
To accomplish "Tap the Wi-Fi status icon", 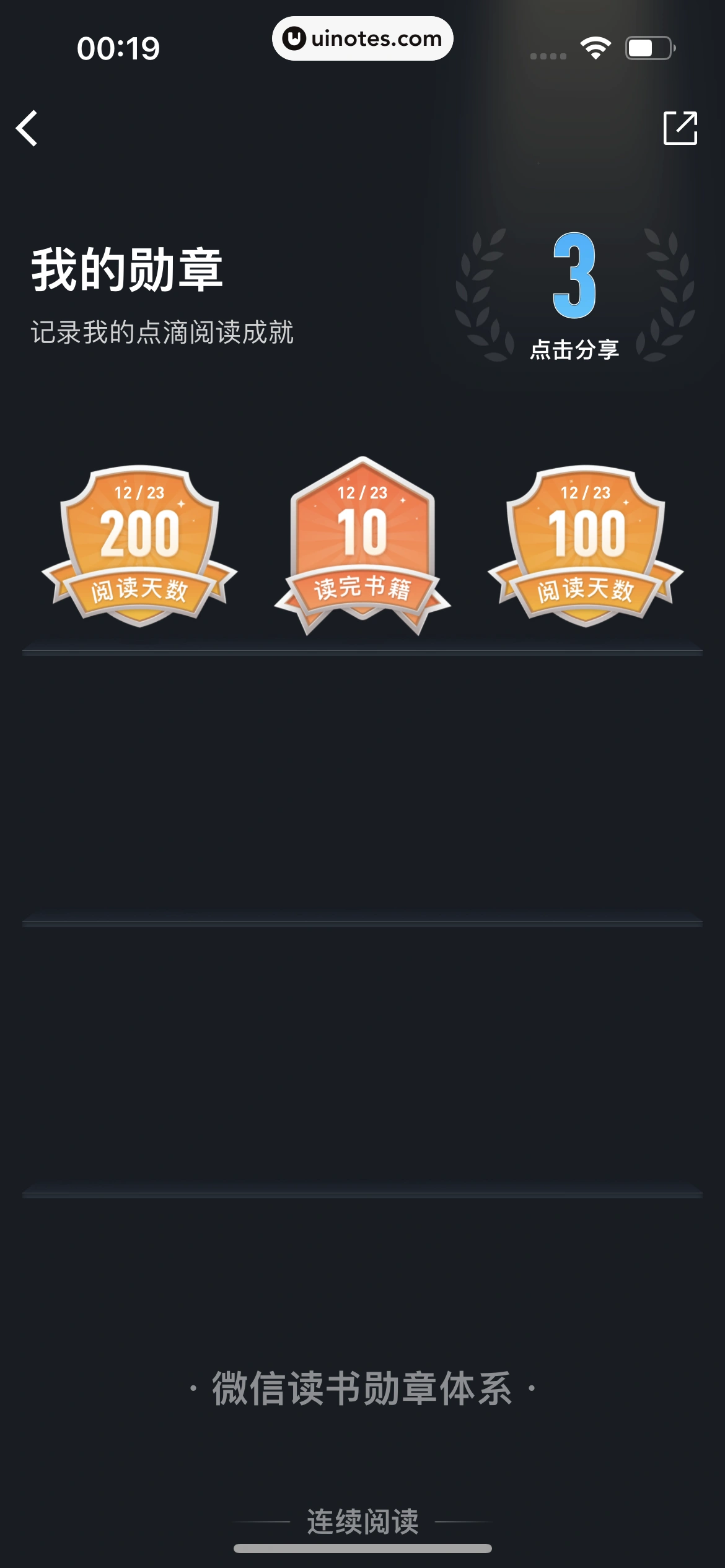I will [595, 46].
